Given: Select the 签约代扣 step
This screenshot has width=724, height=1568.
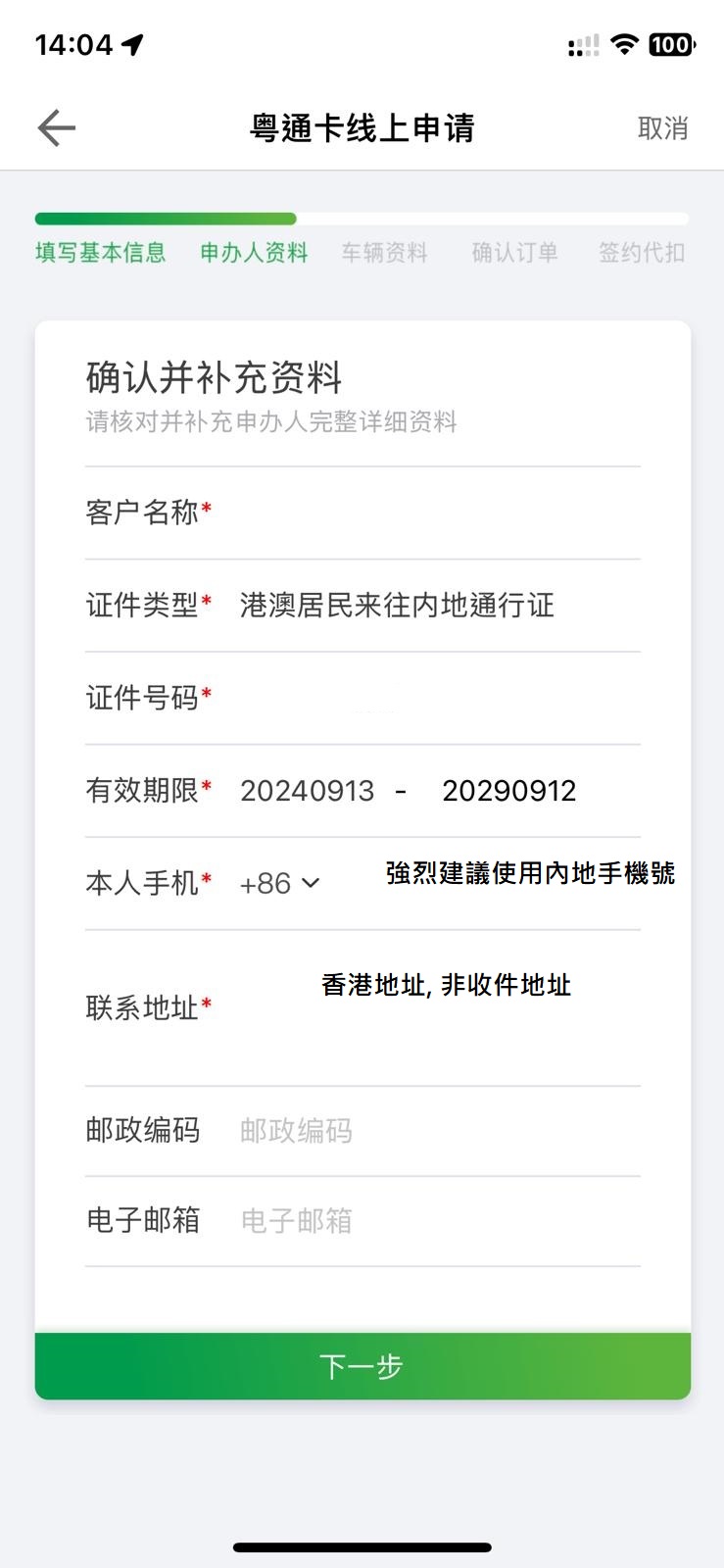Looking at the screenshot, I should pos(641,252).
